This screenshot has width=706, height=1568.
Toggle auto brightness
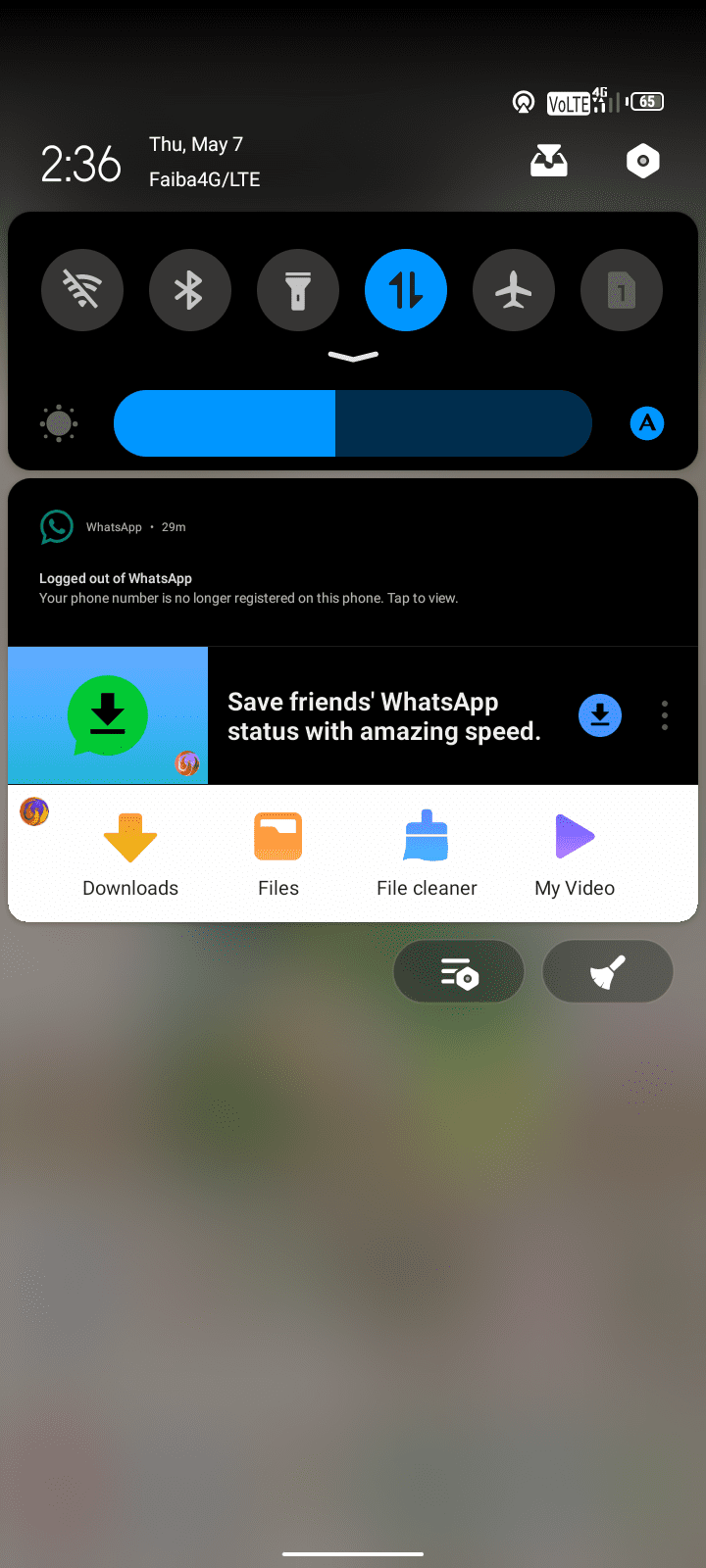pyautogui.click(x=647, y=423)
